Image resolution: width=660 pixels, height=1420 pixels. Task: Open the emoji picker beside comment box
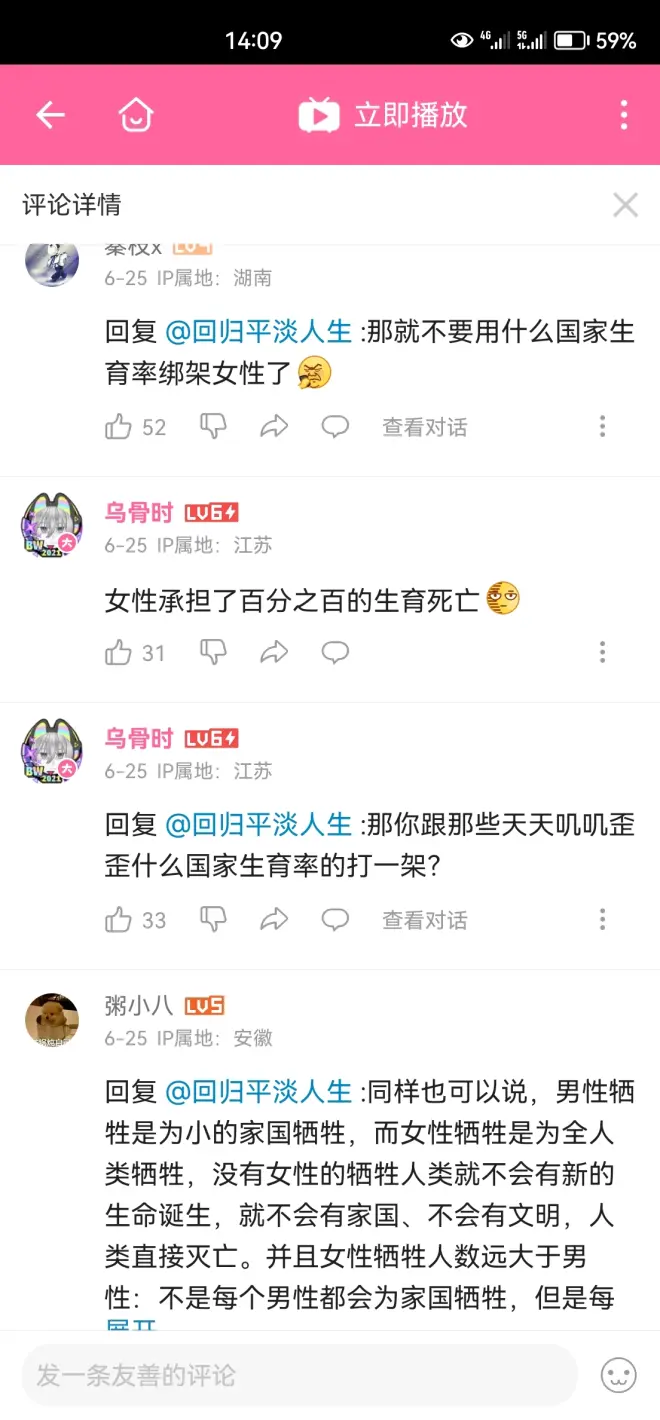618,1375
